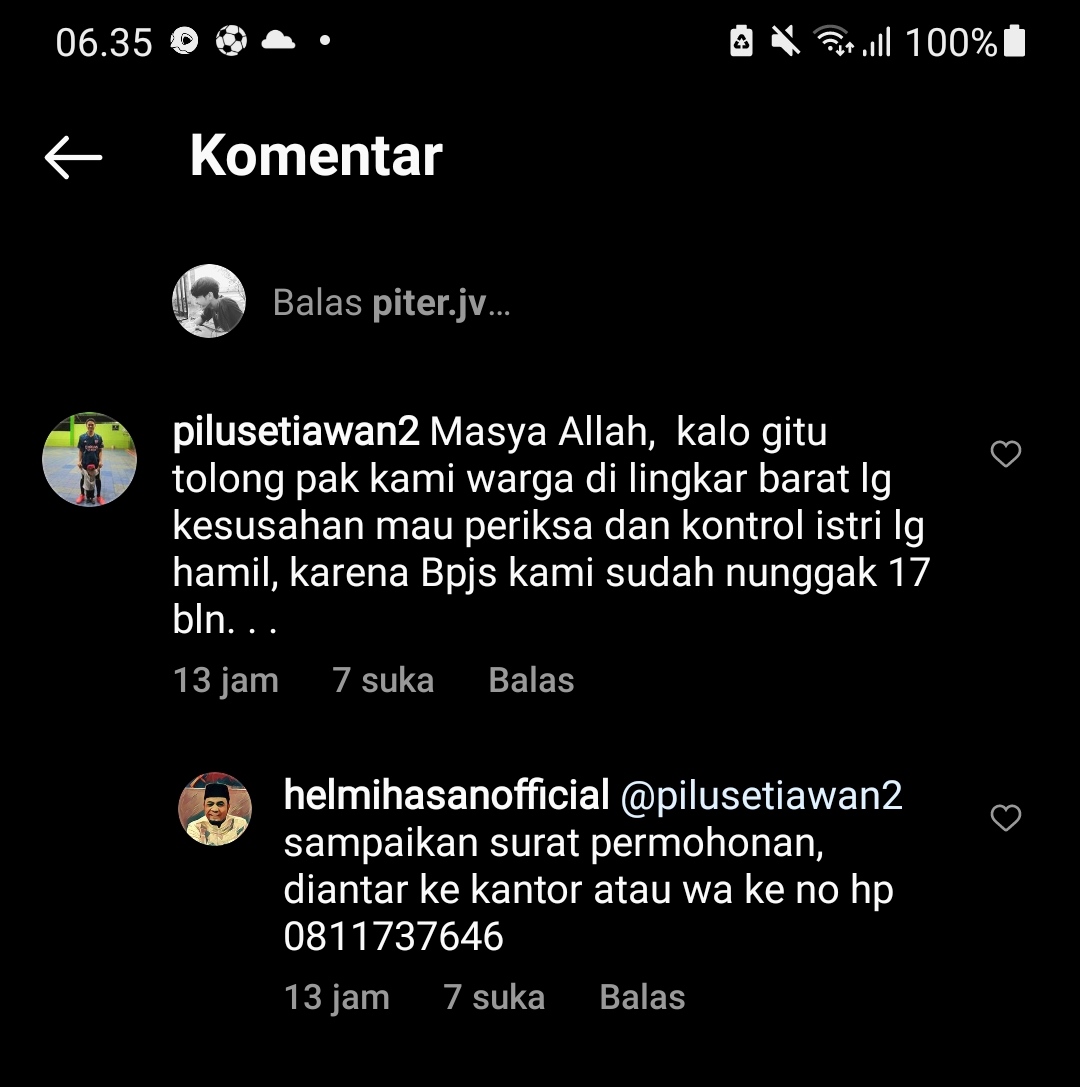Open the pilusetiawan2 username
The height and width of the screenshot is (1087, 1080).
(x=296, y=433)
